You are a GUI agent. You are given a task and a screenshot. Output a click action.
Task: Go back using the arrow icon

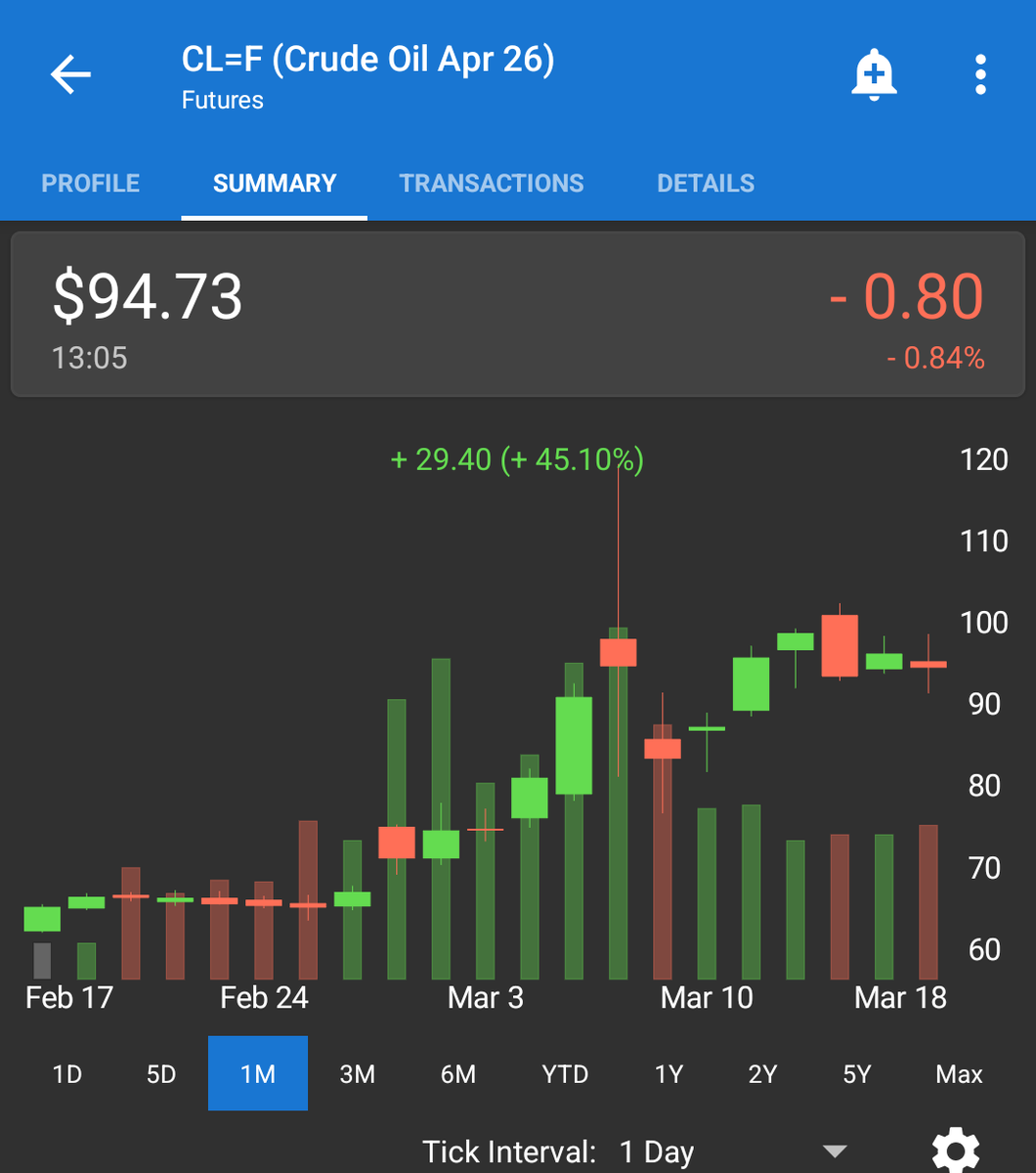click(x=70, y=74)
